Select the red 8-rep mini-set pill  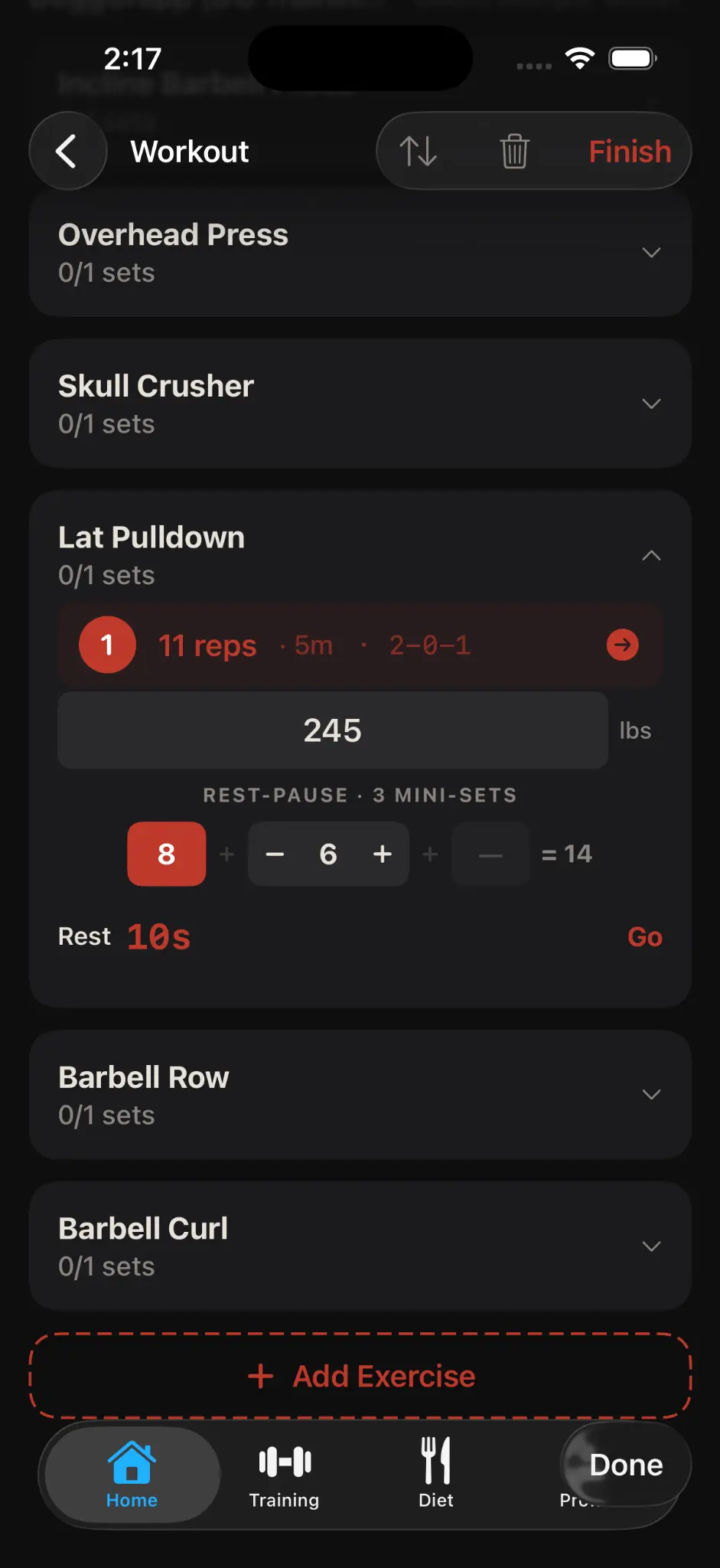[166, 854]
